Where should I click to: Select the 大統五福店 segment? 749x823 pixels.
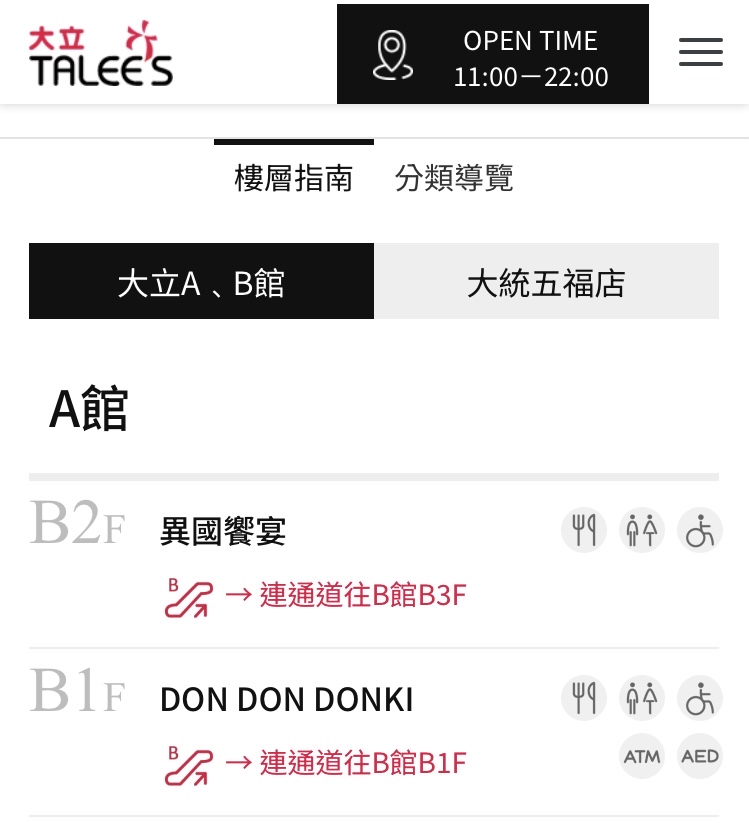[x=546, y=283]
